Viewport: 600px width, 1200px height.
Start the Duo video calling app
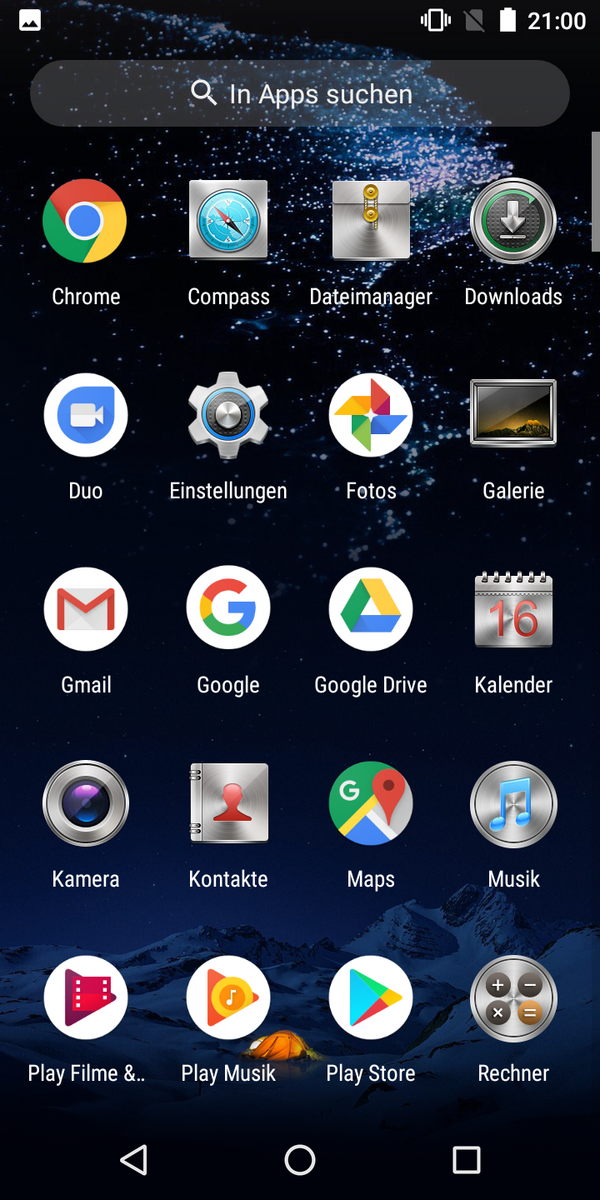[85, 415]
